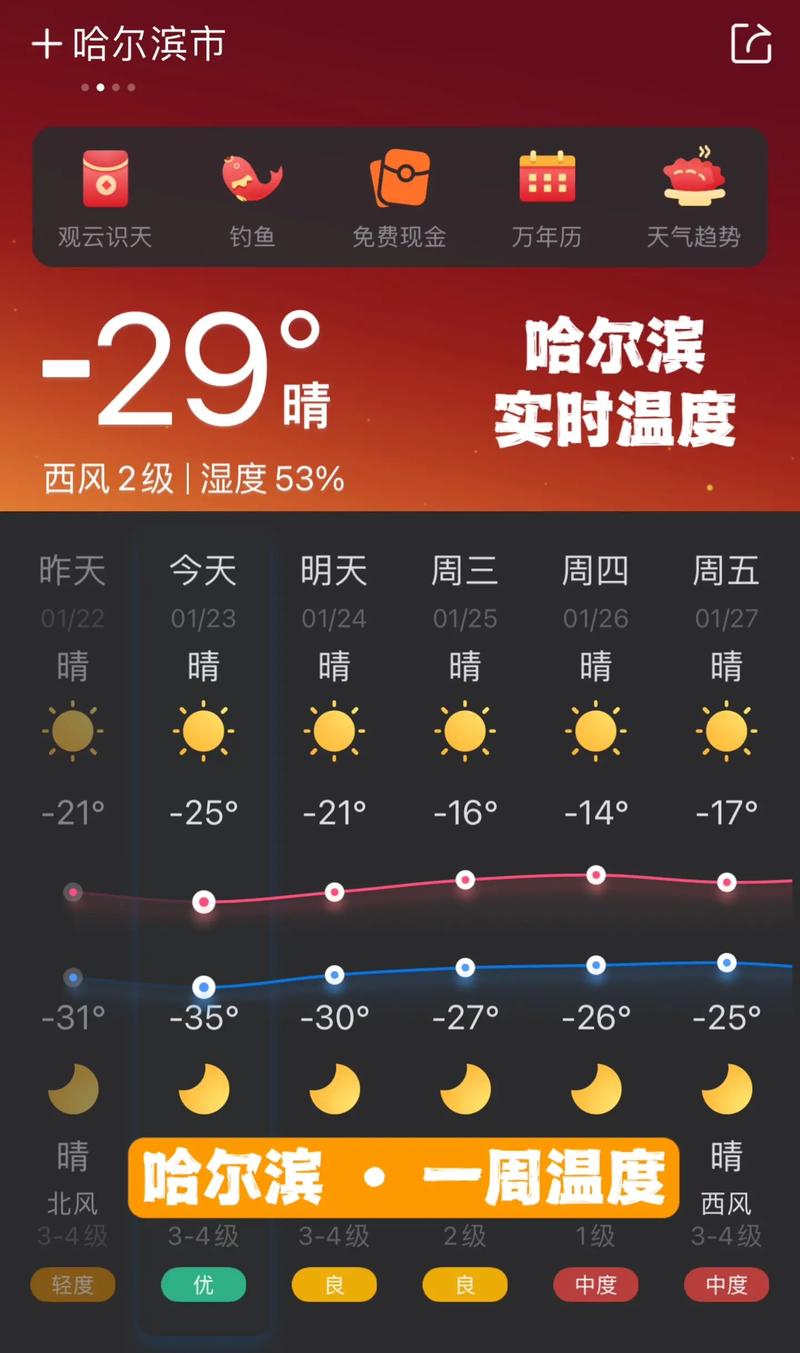800x1353 pixels.
Task: Open the 观云识天 cloud recognition feature
Action: pyautogui.click(x=104, y=195)
